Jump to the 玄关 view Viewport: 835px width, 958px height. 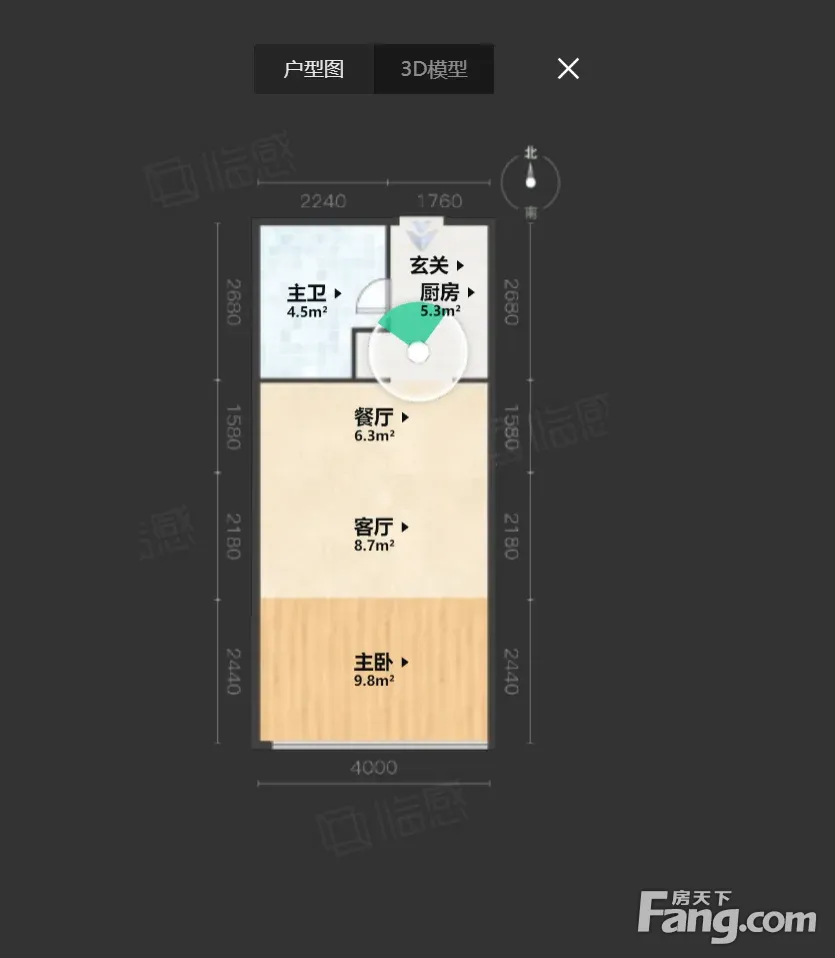click(x=437, y=265)
